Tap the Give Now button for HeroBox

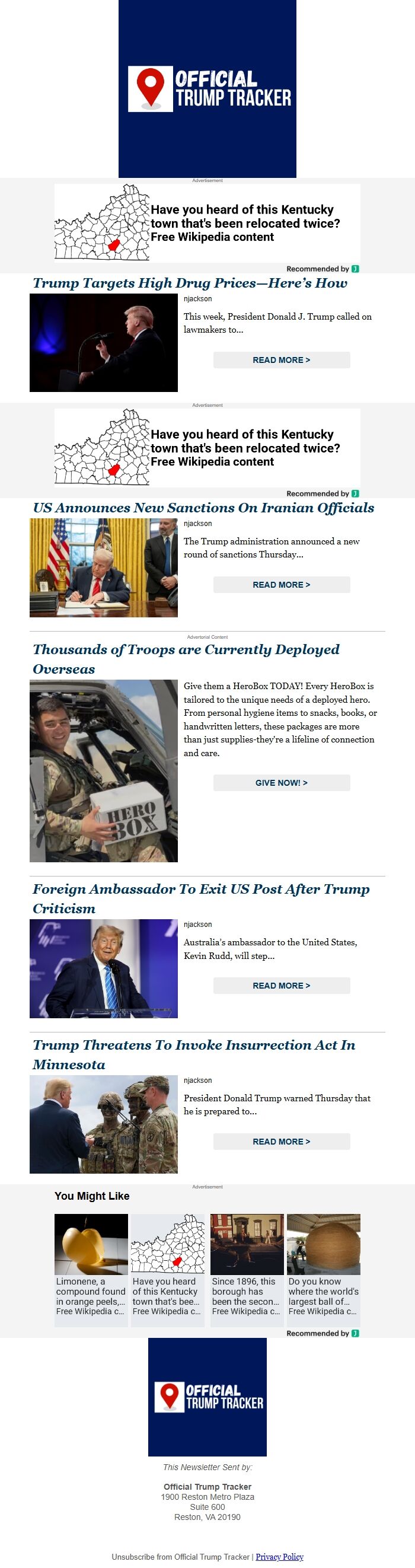tap(281, 783)
